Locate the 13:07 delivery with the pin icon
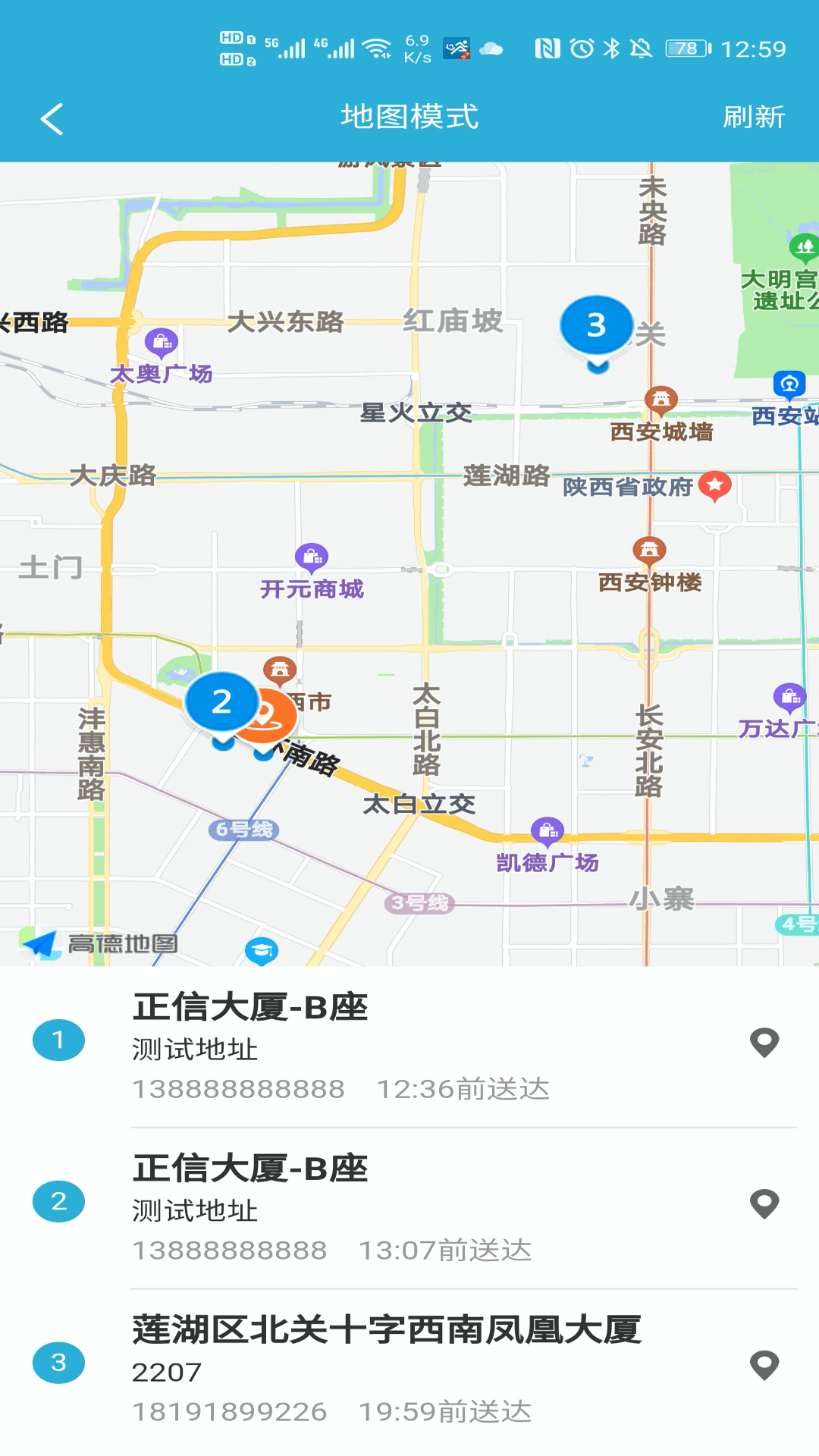Image resolution: width=819 pixels, height=1456 pixels. pos(764,1203)
